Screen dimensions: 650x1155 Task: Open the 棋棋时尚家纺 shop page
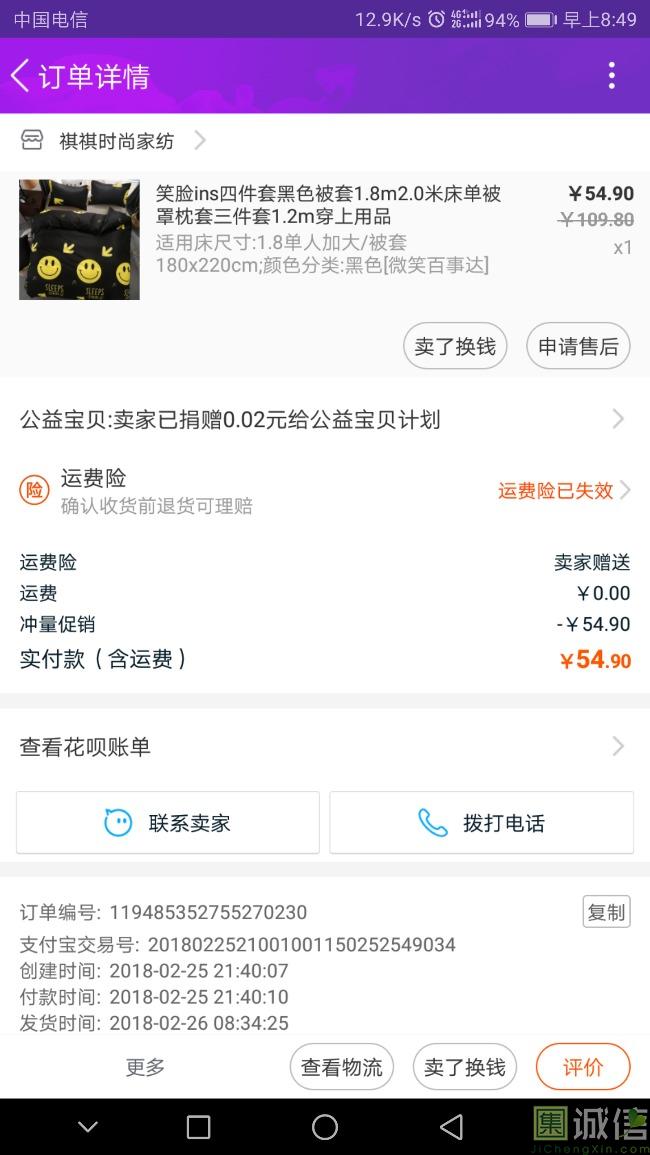(x=116, y=141)
